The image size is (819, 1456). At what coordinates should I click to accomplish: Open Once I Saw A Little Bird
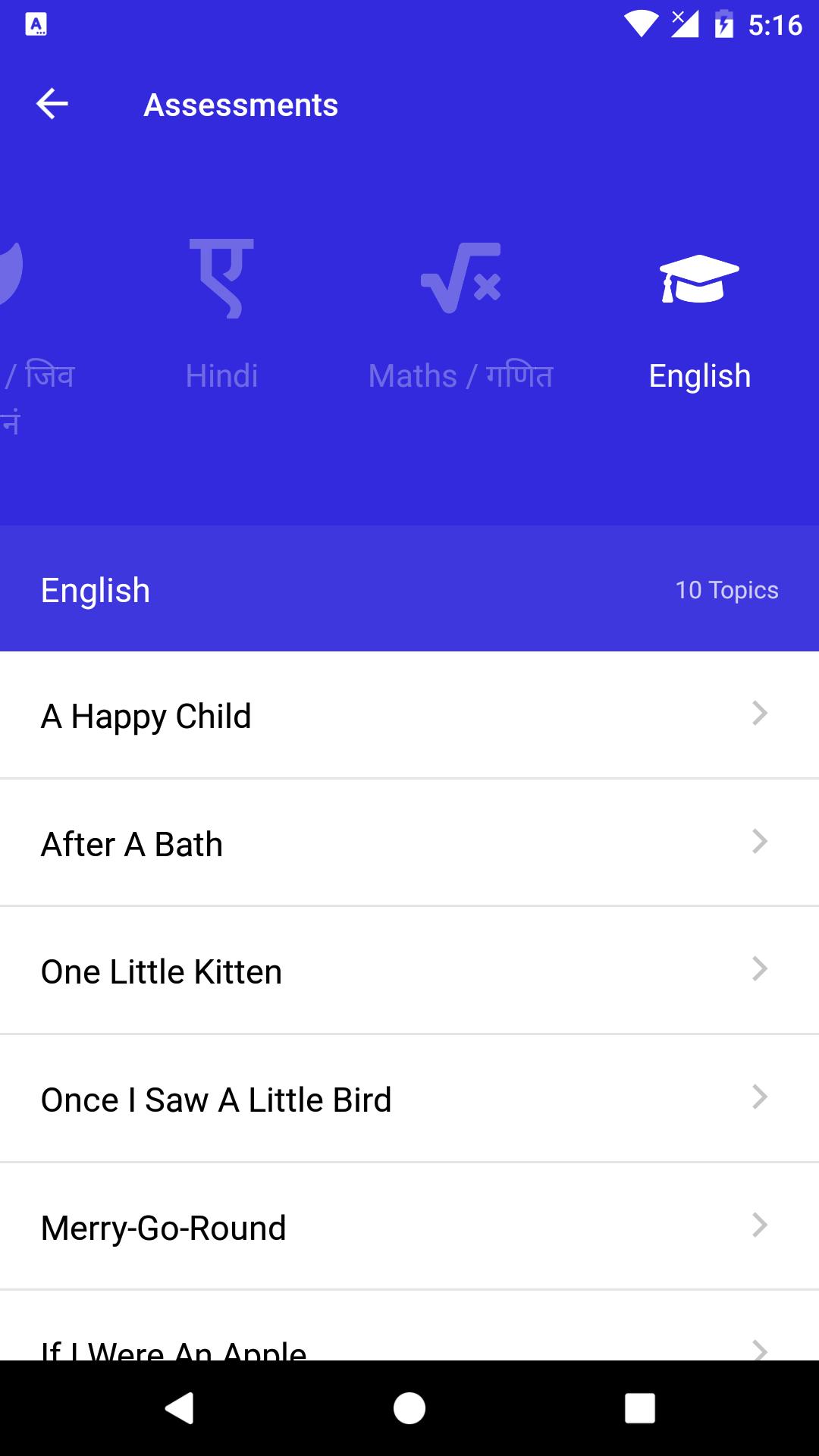tap(409, 1099)
